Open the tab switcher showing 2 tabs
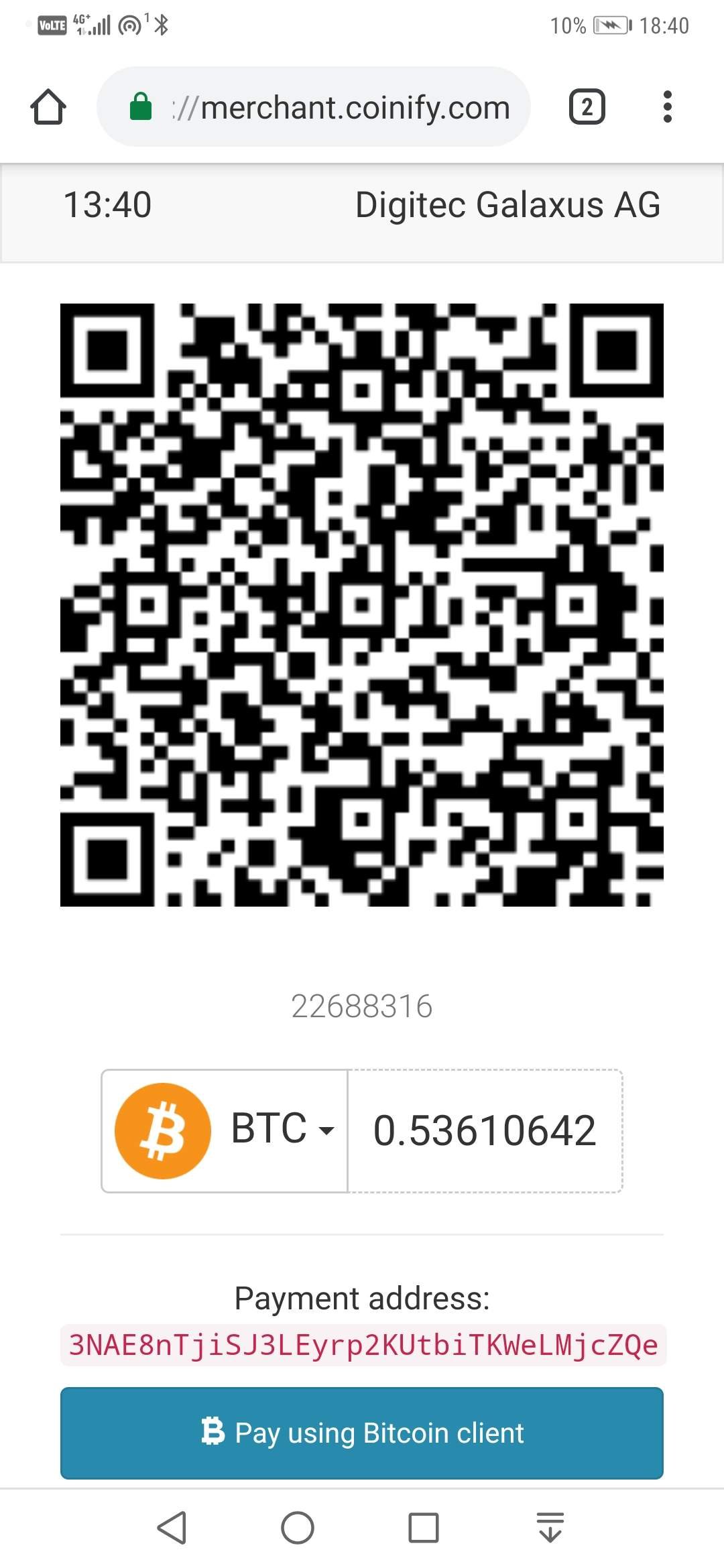Screen dimensions: 724x1568 (587, 107)
